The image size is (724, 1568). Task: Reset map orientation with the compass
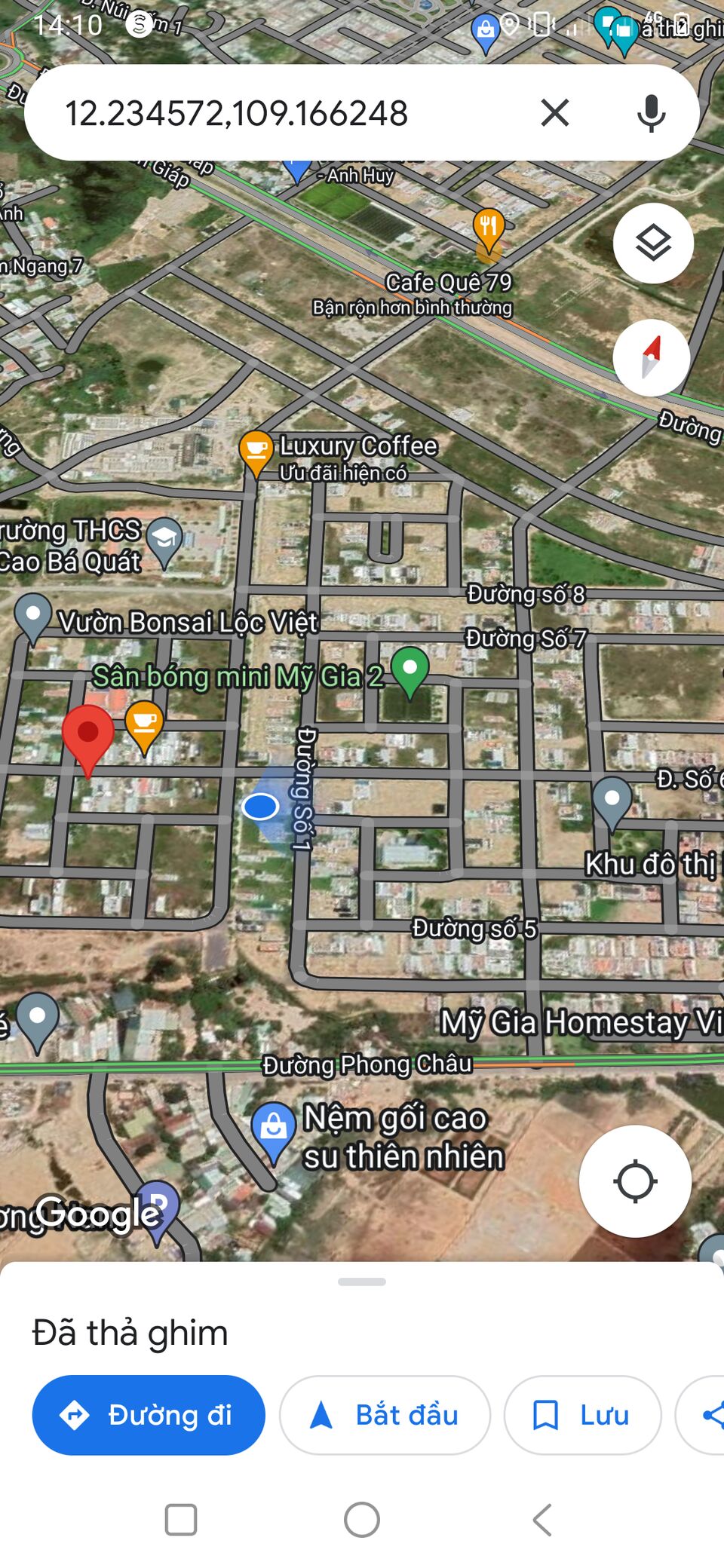tap(651, 357)
